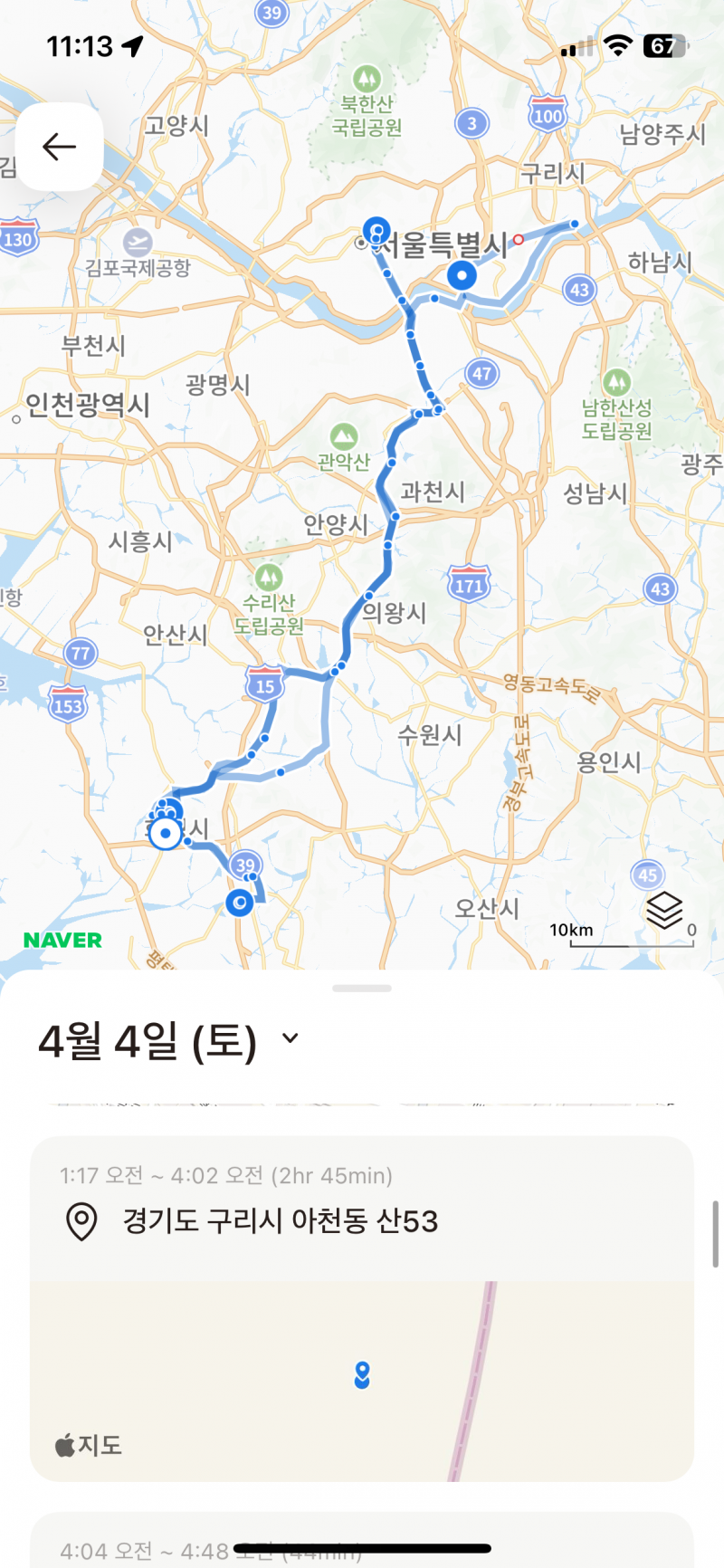
Task: Open the address 경기도 구리시 아천동 산53
Action: coord(281,1220)
